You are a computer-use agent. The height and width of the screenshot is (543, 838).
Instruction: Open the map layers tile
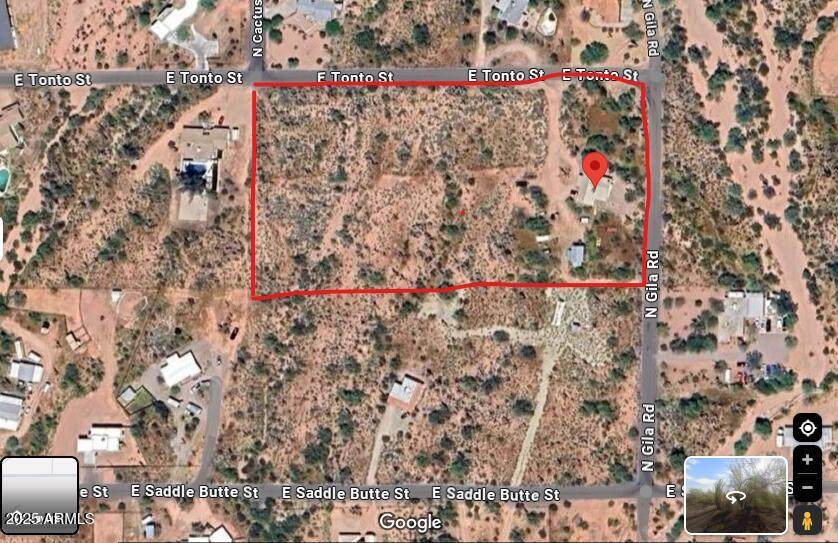click(x=39, y=495)
